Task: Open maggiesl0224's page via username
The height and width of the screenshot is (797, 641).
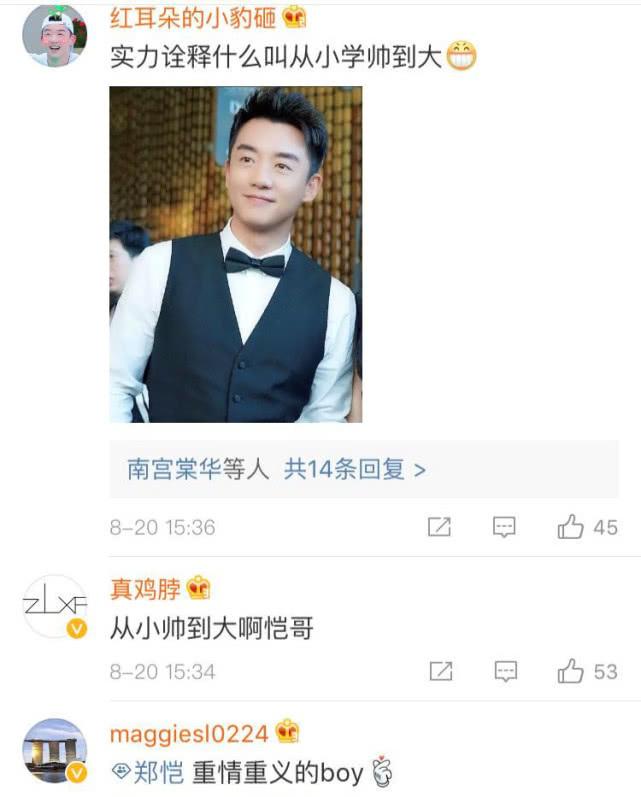Action: (x=189, y=734)
